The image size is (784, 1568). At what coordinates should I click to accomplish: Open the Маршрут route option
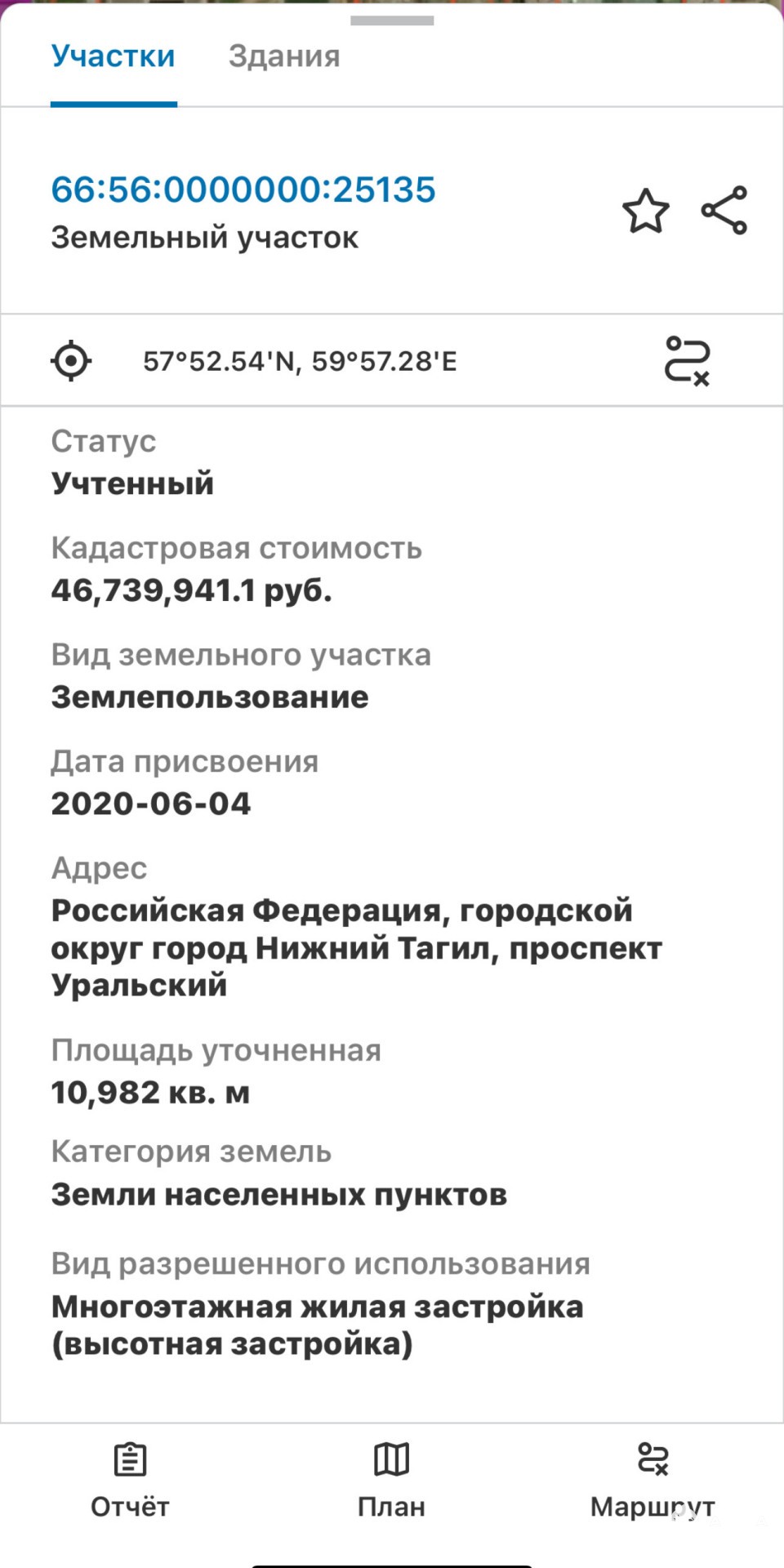[x=653, y=1480]
